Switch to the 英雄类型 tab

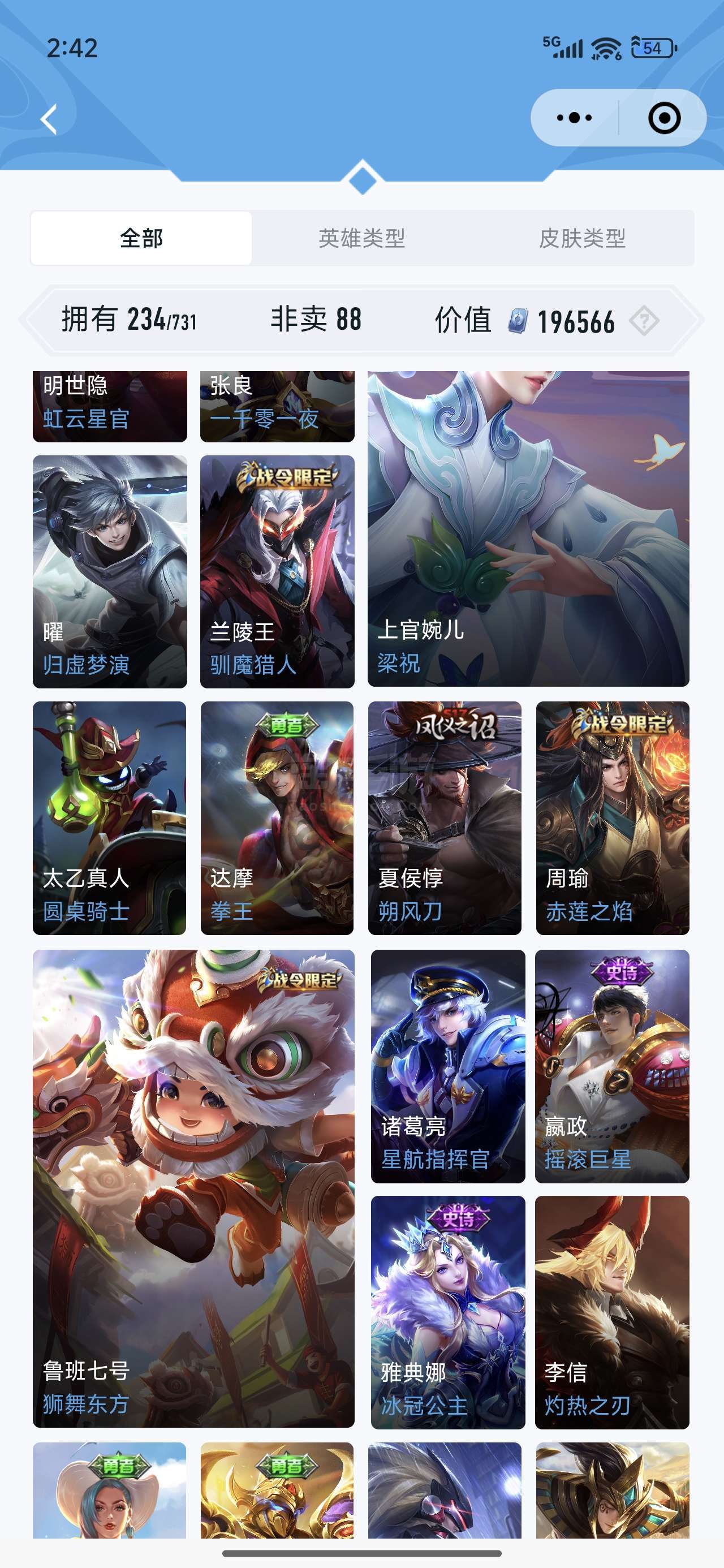(361, 238)
